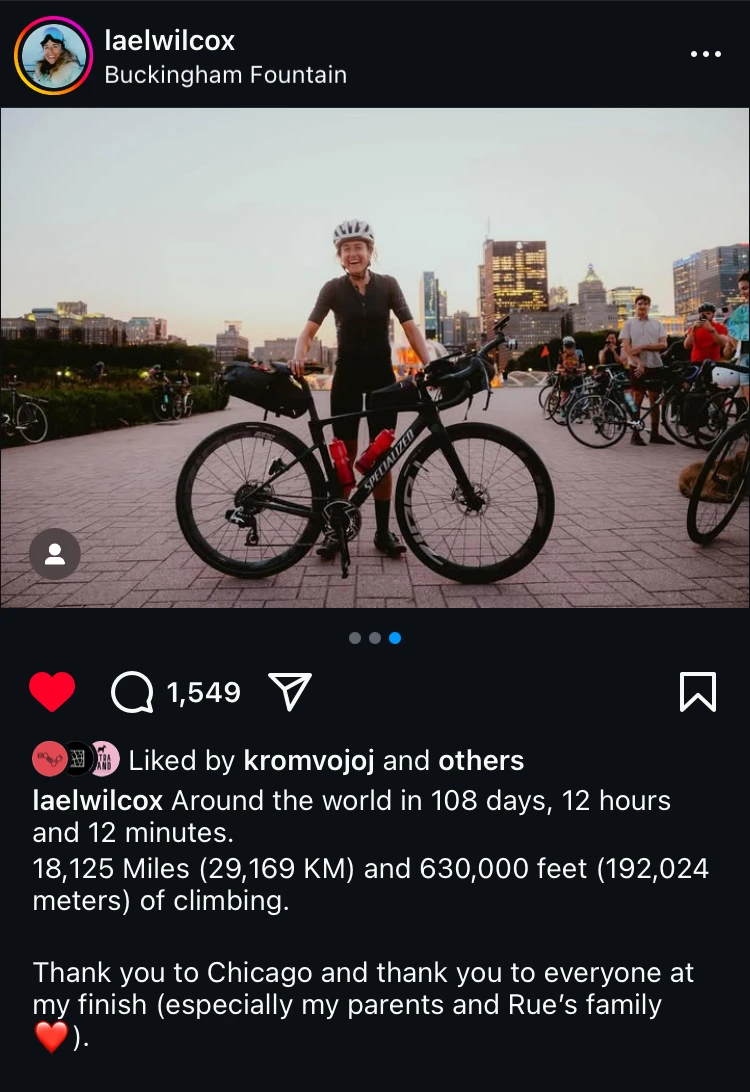Open laelwilcox's profile picture story
The image size is (750, 1092).
tap(53, 56)
